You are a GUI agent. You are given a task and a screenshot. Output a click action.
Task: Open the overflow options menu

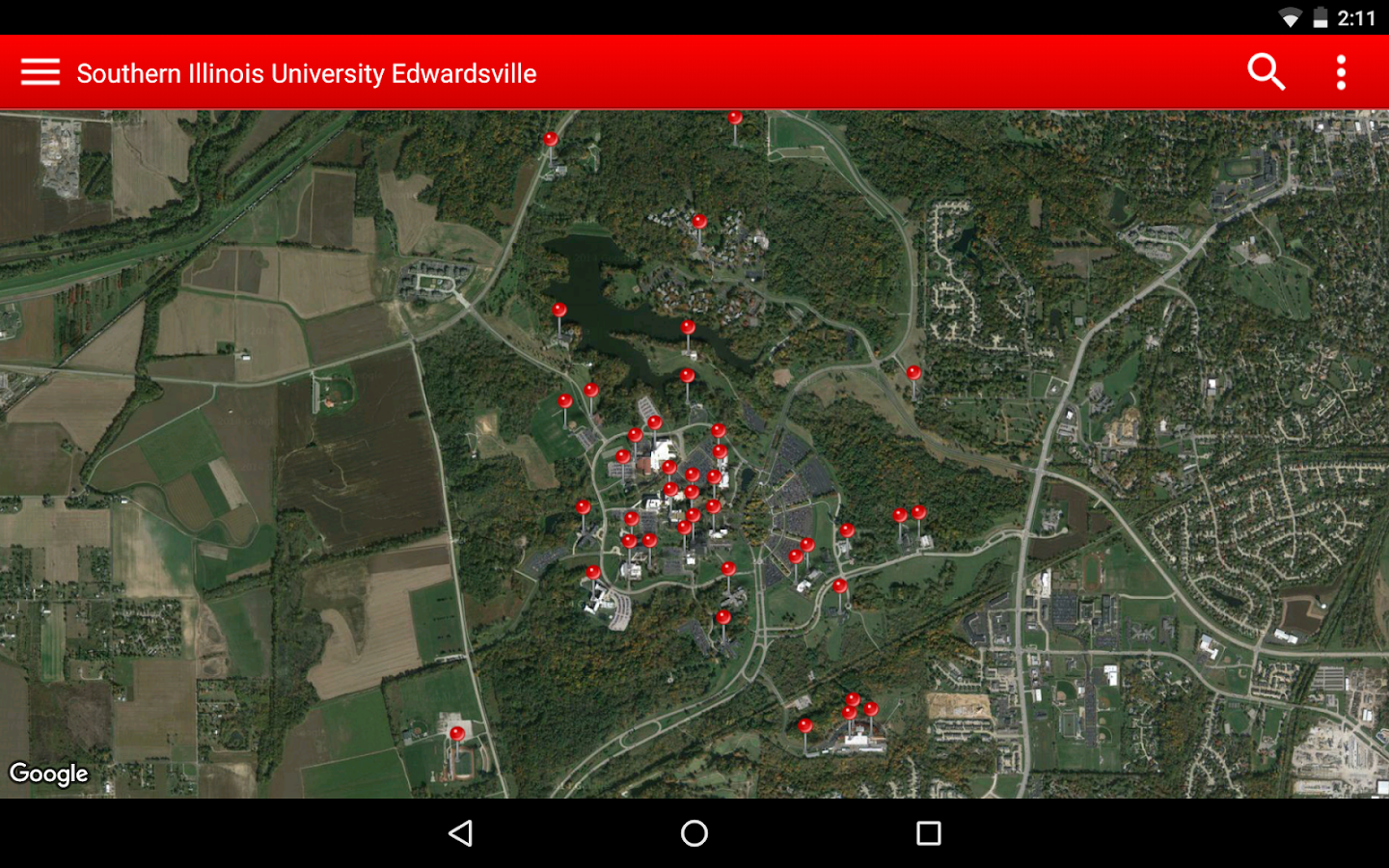click(x=1341, y=72)
